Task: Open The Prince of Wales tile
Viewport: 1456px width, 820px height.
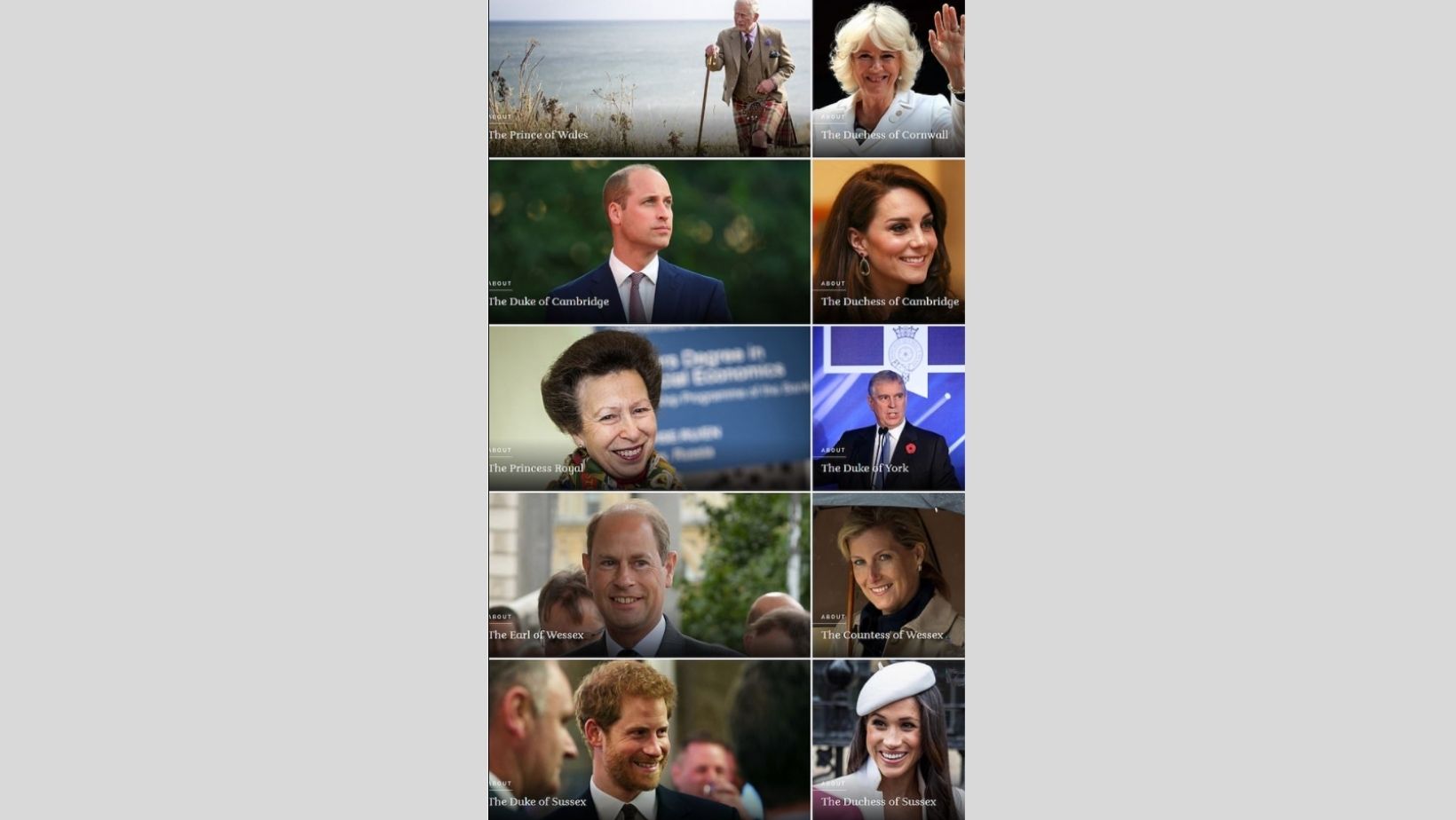Action: click(x=649, y=79)
